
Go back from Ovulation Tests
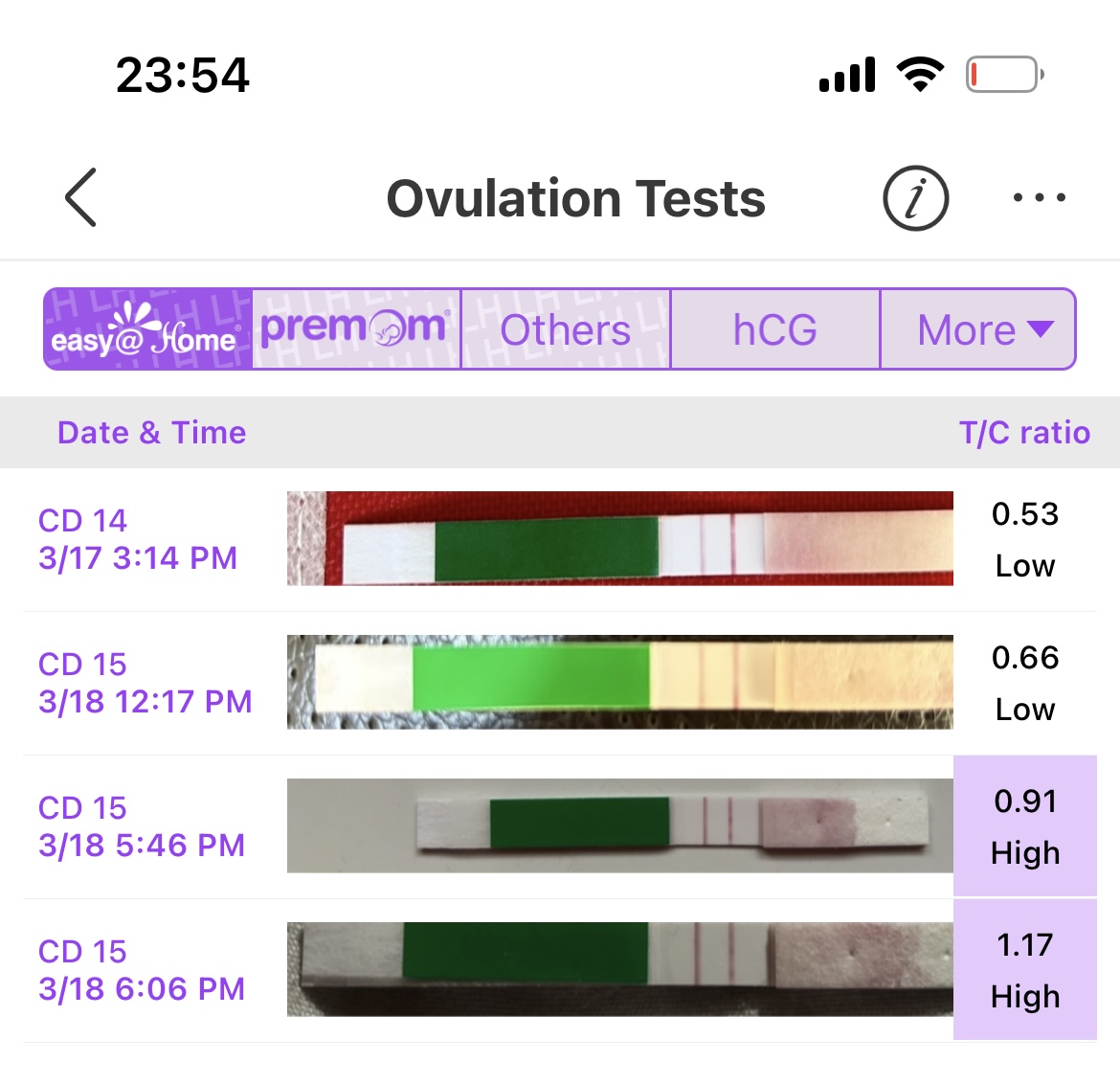pyautogui.click(x=81, y=198)
